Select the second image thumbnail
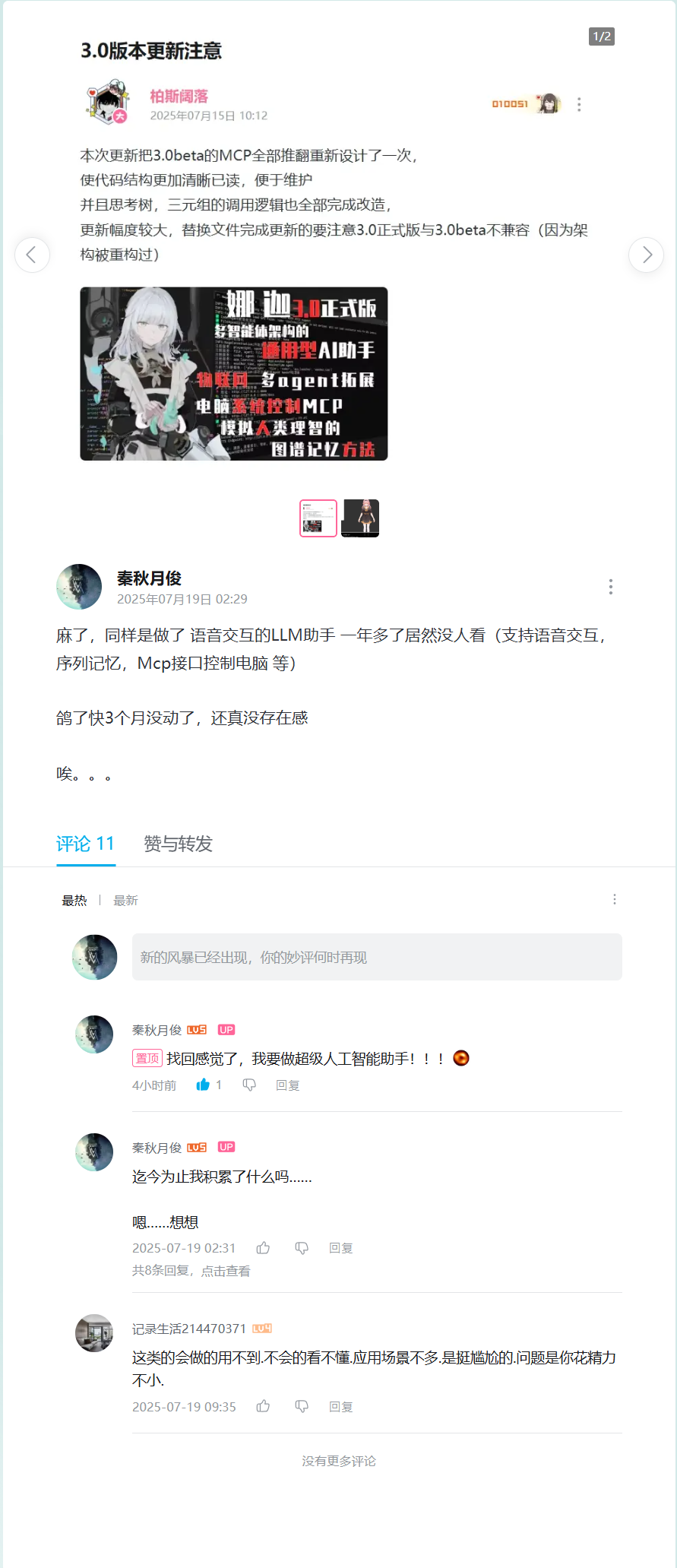Viewport: 677px width, 1568px height. coord(360,518)
